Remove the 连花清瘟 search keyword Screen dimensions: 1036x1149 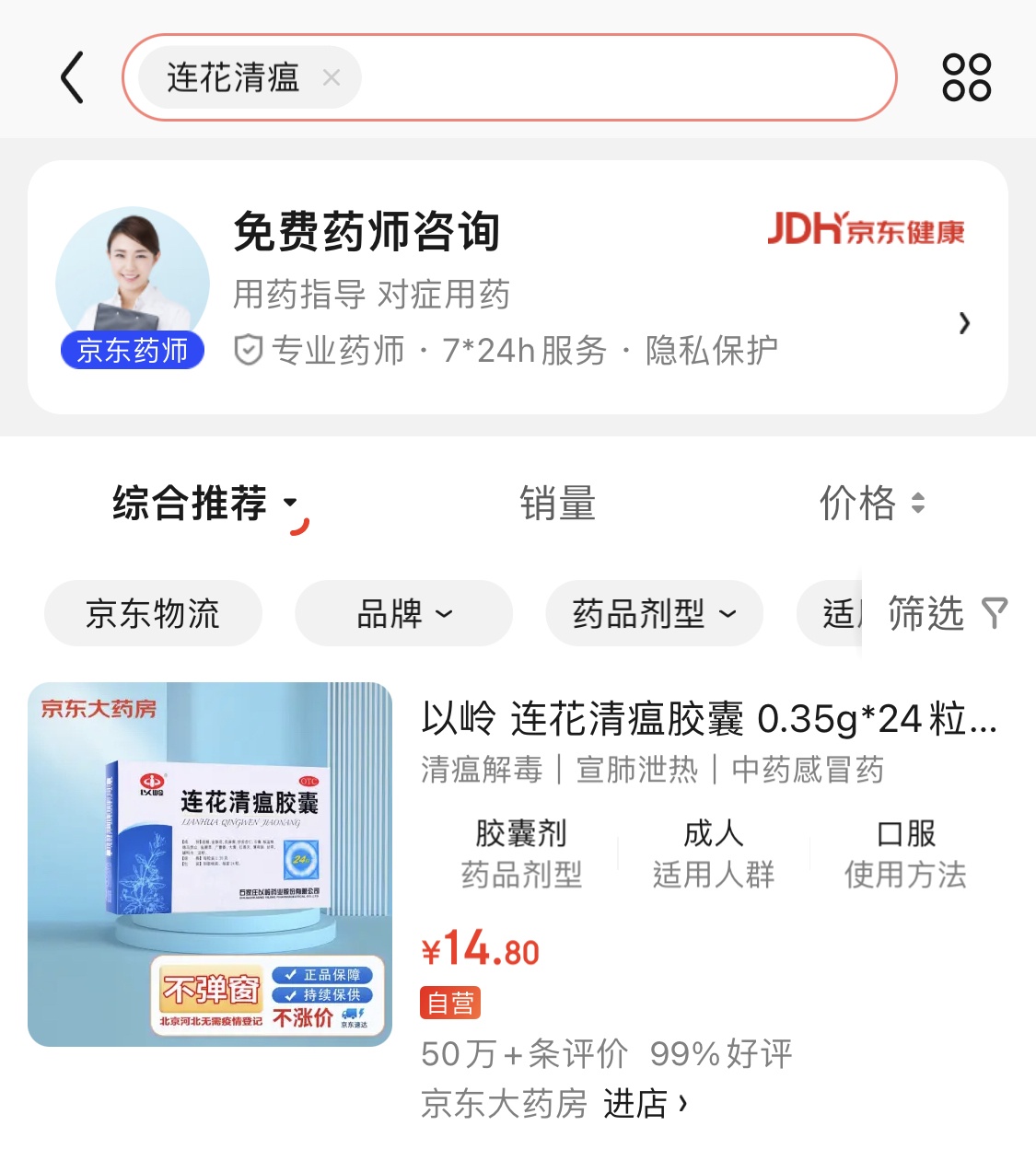coord(332,78)
